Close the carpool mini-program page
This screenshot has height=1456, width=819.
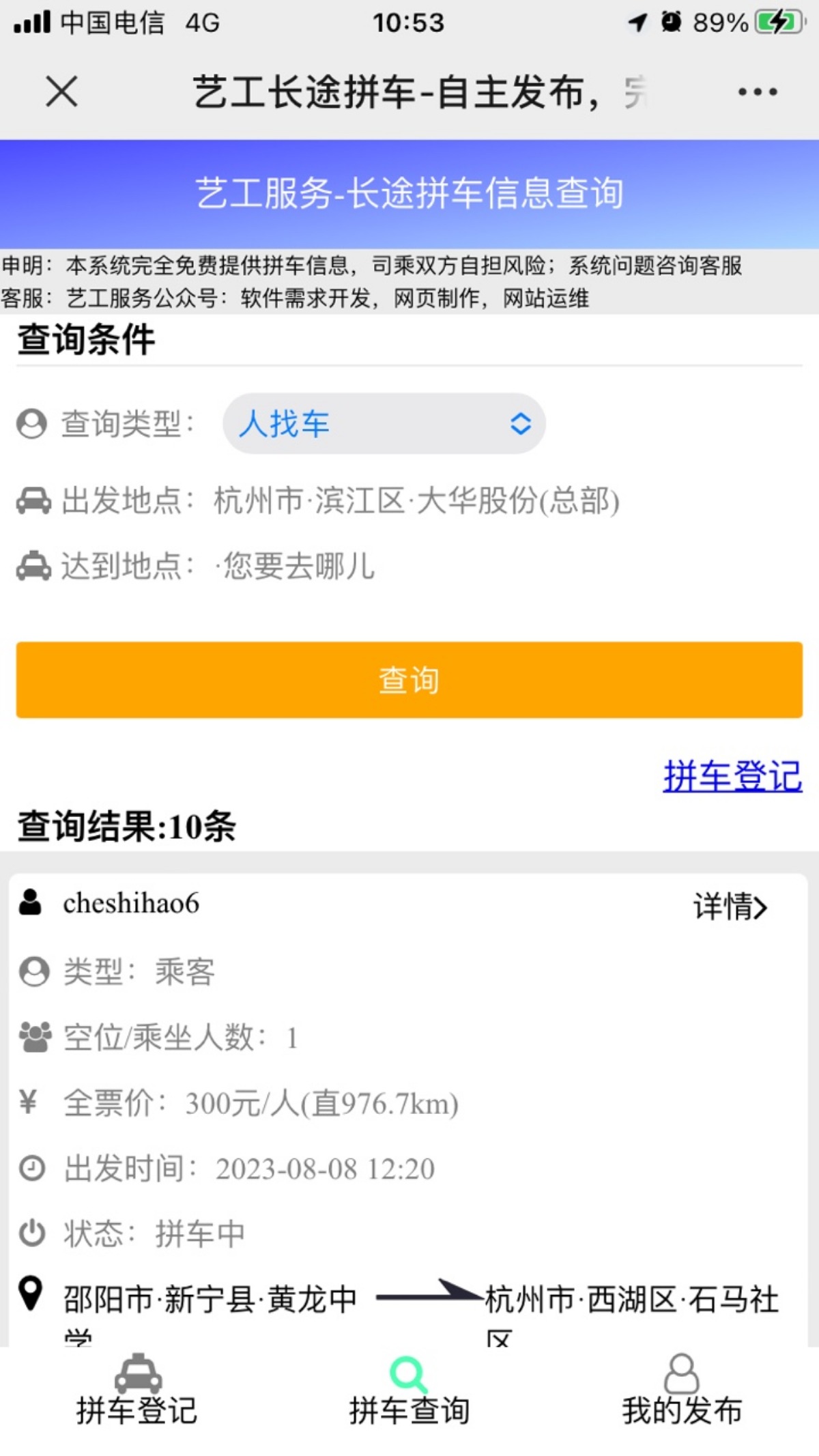pos(61,91)
